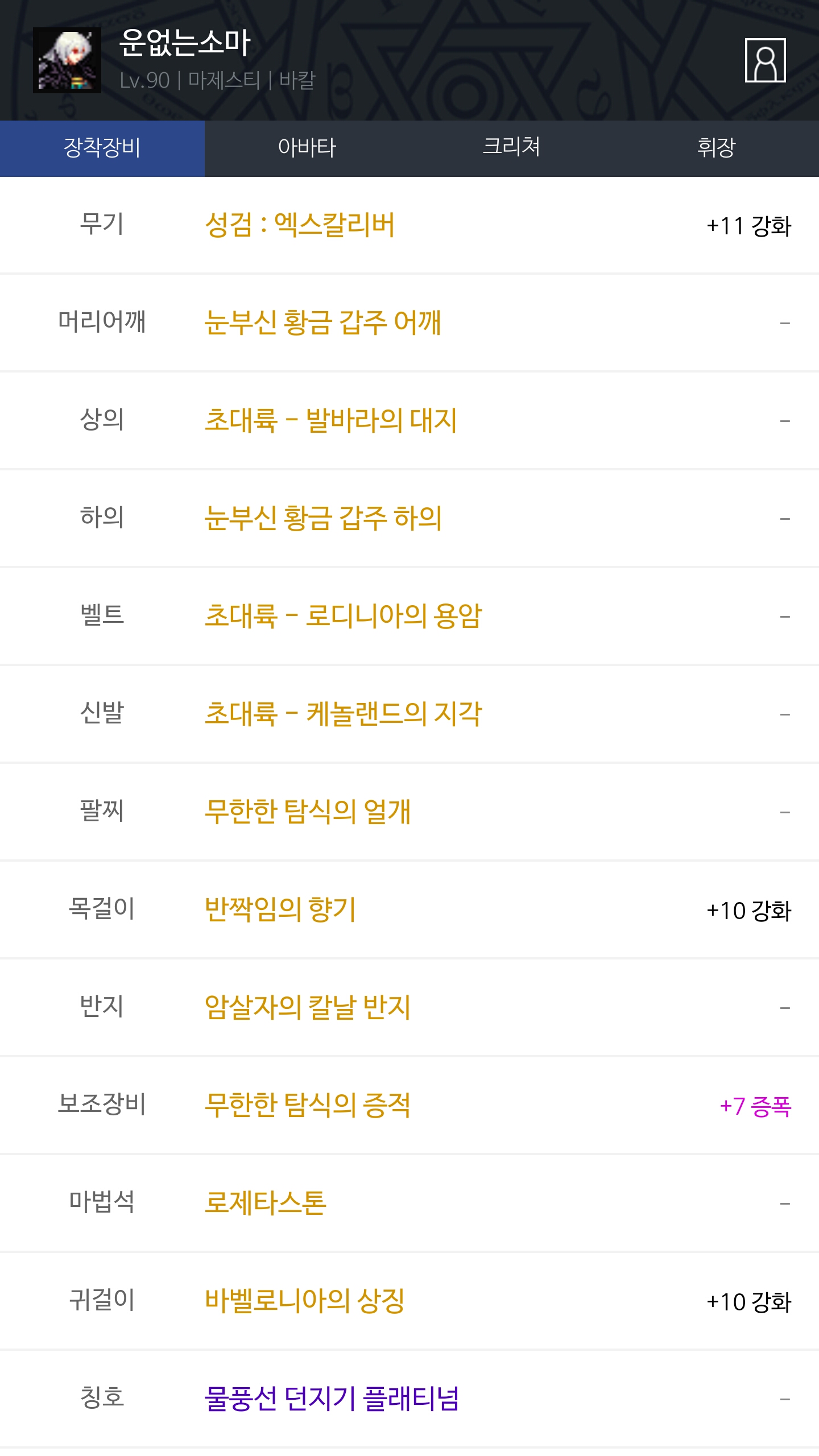This screenshot has width=819, height=1456.
Task: View bracelet 무한한 탐식의 얼개
Action: (308, 812)
